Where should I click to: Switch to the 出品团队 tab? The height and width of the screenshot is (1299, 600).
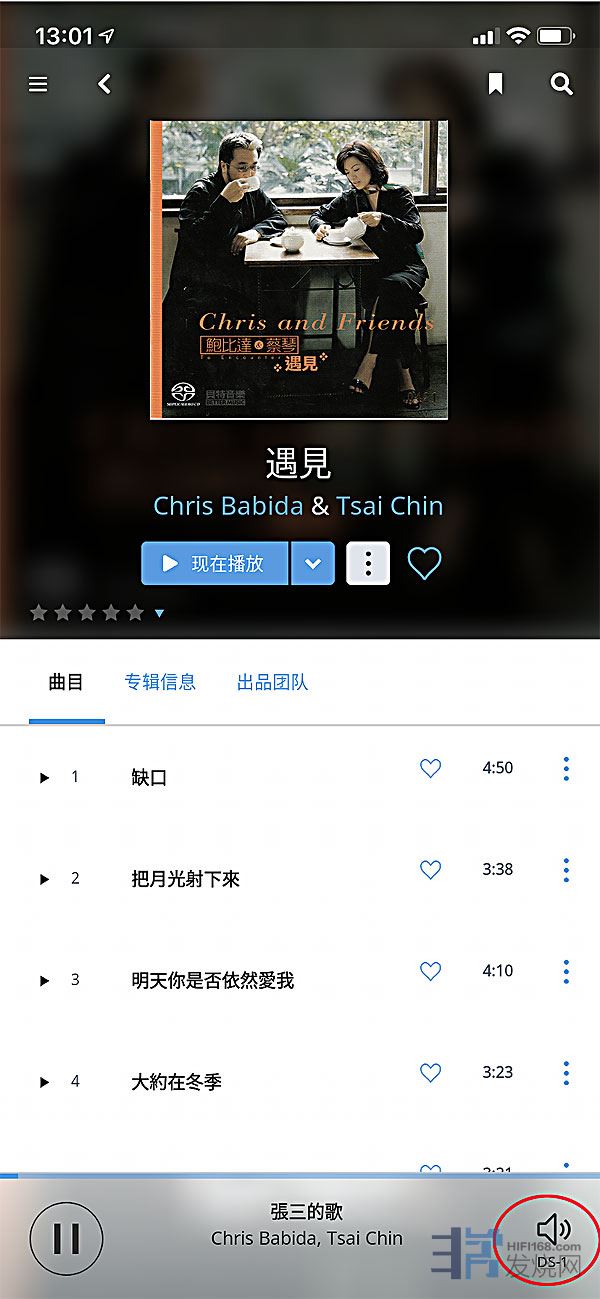(x=272, y=683)
